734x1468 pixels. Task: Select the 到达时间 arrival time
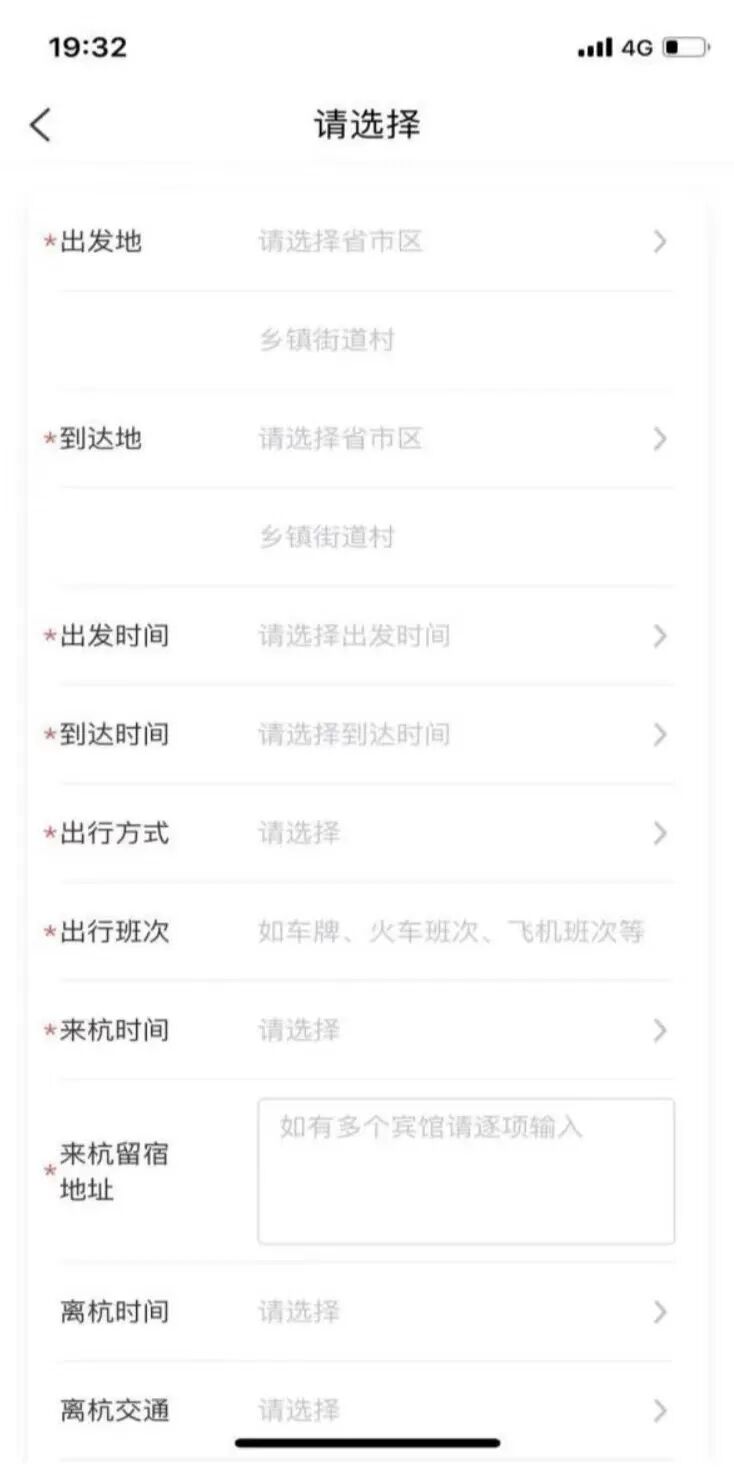pyautogui.click(x=366, y=735)
